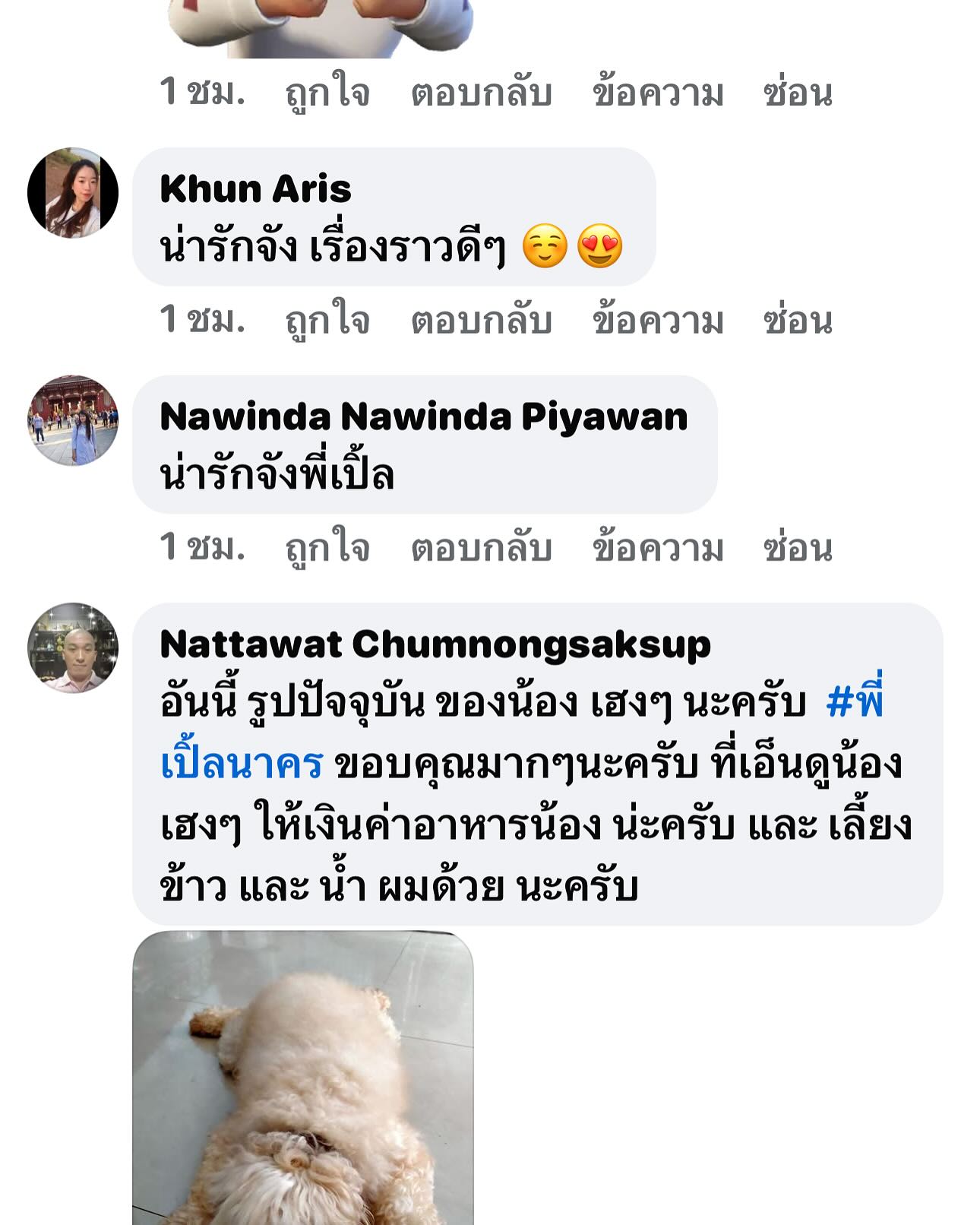Image resolution: width=980 pixels, height=1225 pixels.
Task: Hide Nawinda Nawinda Piyawan's comment
Action: [x=798, y=548]
